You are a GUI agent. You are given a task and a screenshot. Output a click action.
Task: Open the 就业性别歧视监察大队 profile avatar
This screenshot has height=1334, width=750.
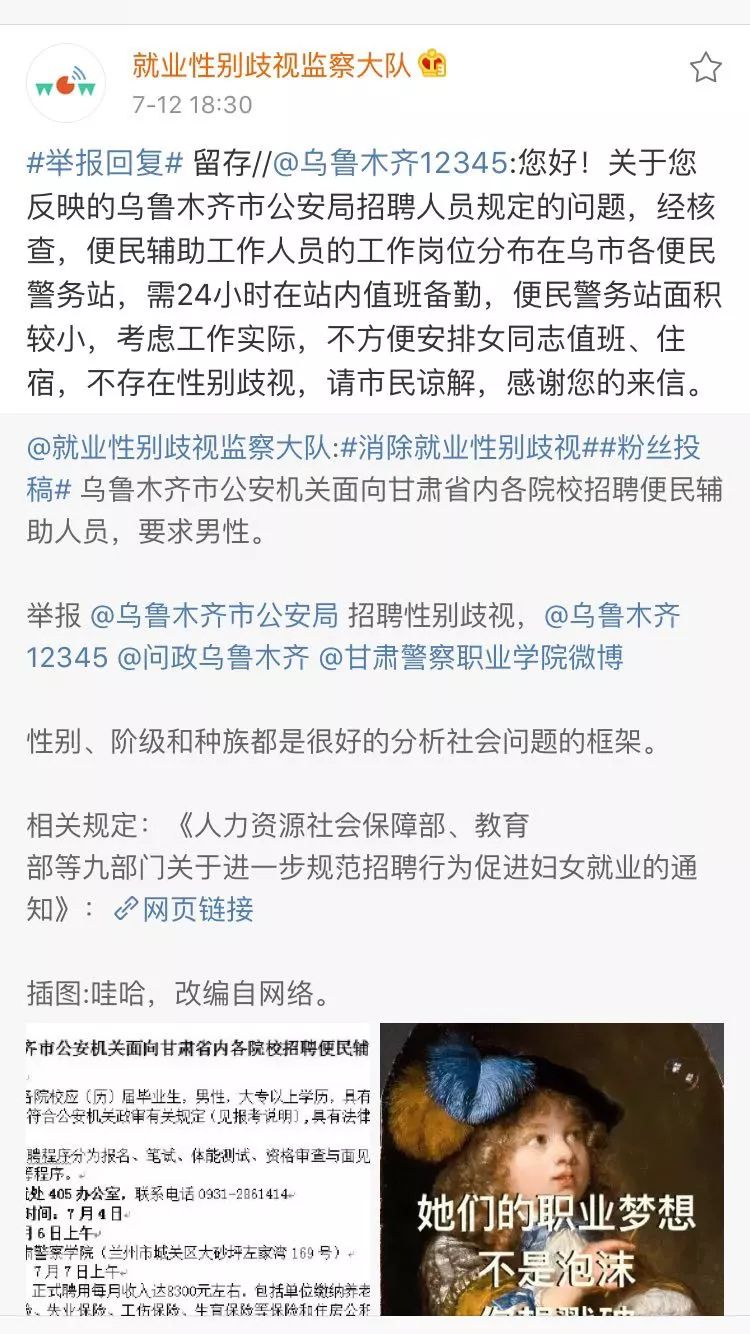coord(65,83)
